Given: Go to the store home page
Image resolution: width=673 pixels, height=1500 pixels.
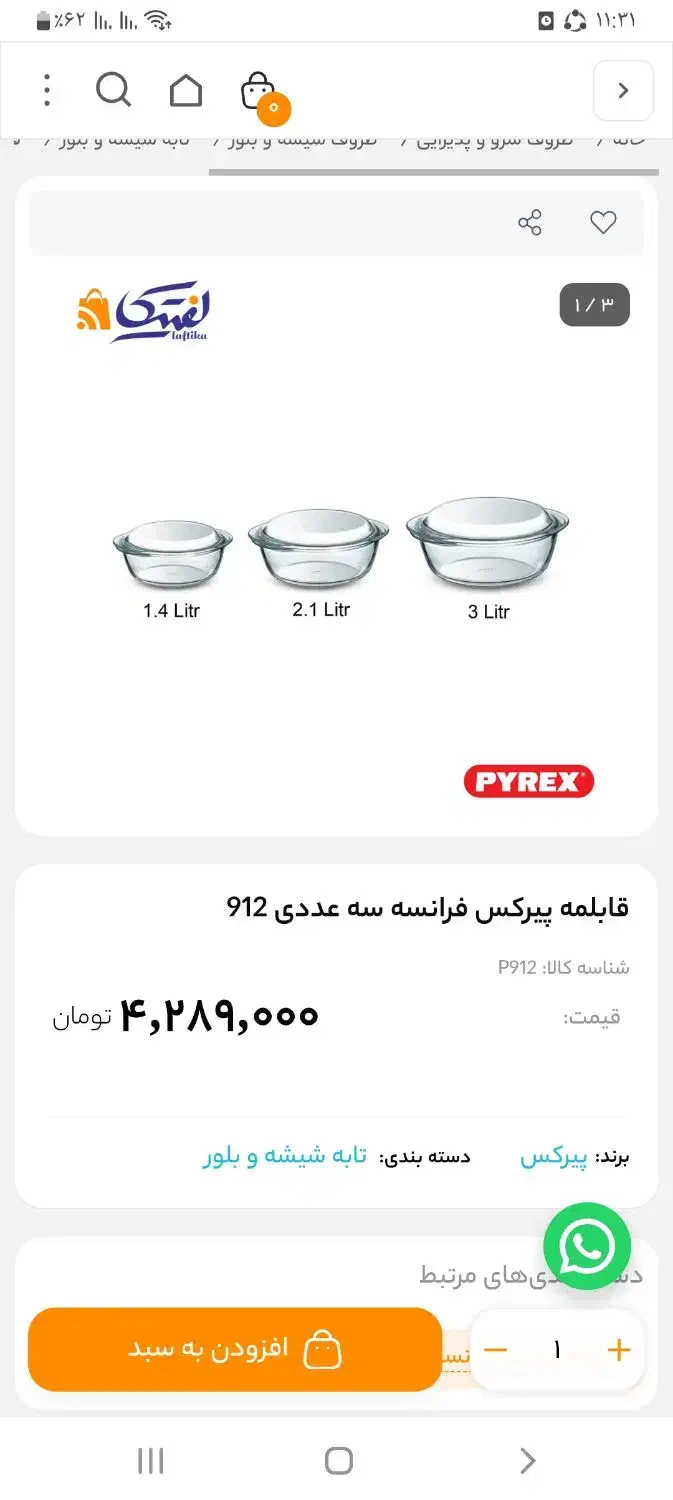Looking at the screenshot, I should [186, 91].
